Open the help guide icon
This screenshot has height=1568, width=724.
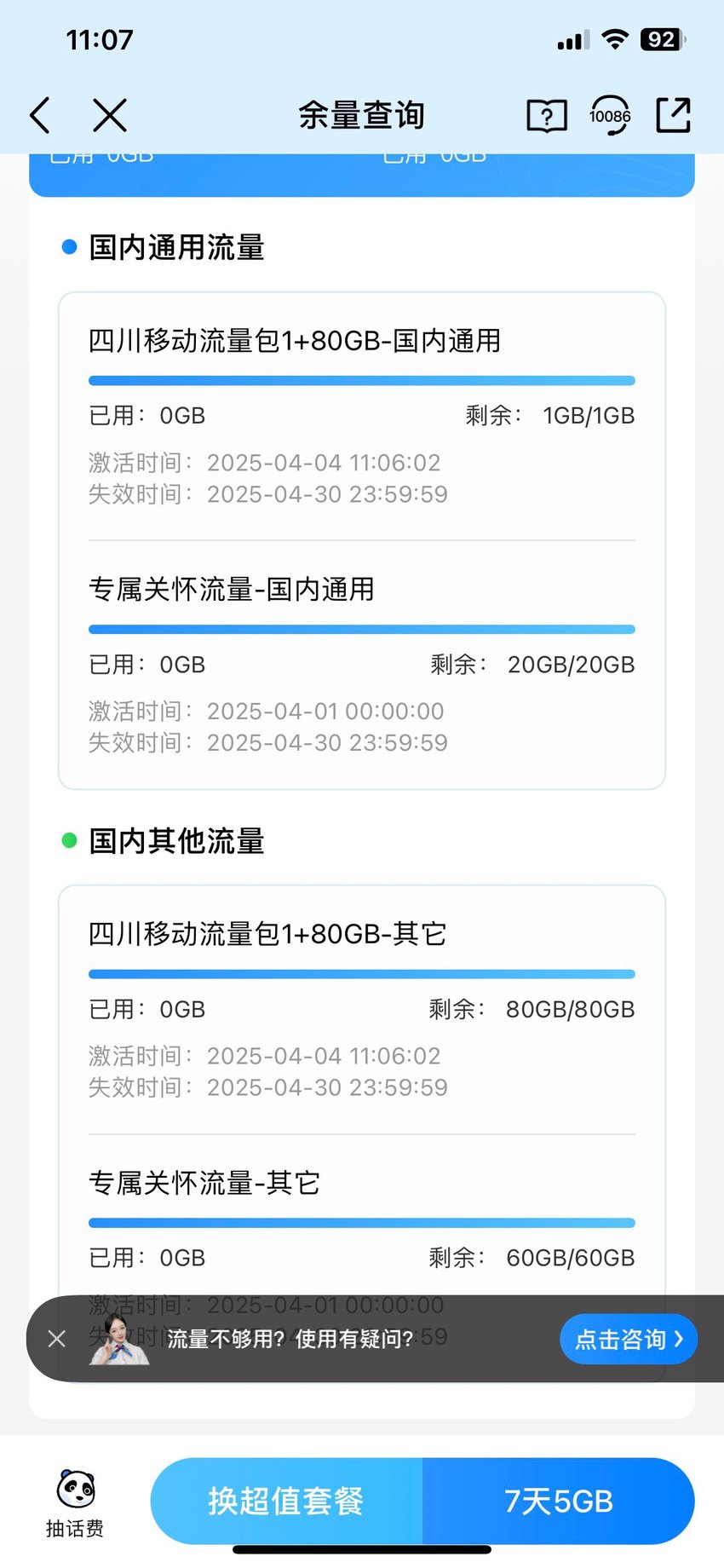tap(547, 115)
